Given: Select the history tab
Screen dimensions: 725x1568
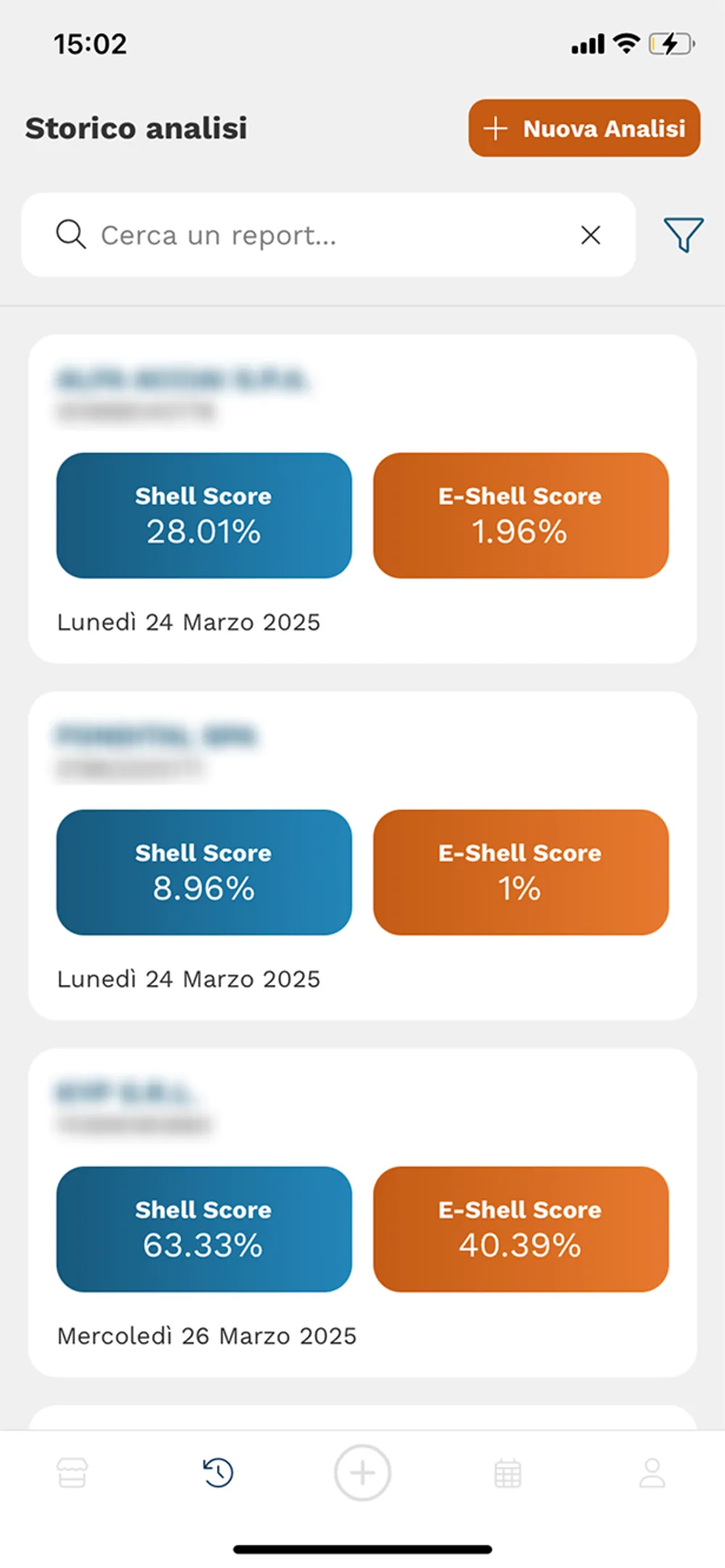Looking at the screenshot, I should coord(217,1472).
